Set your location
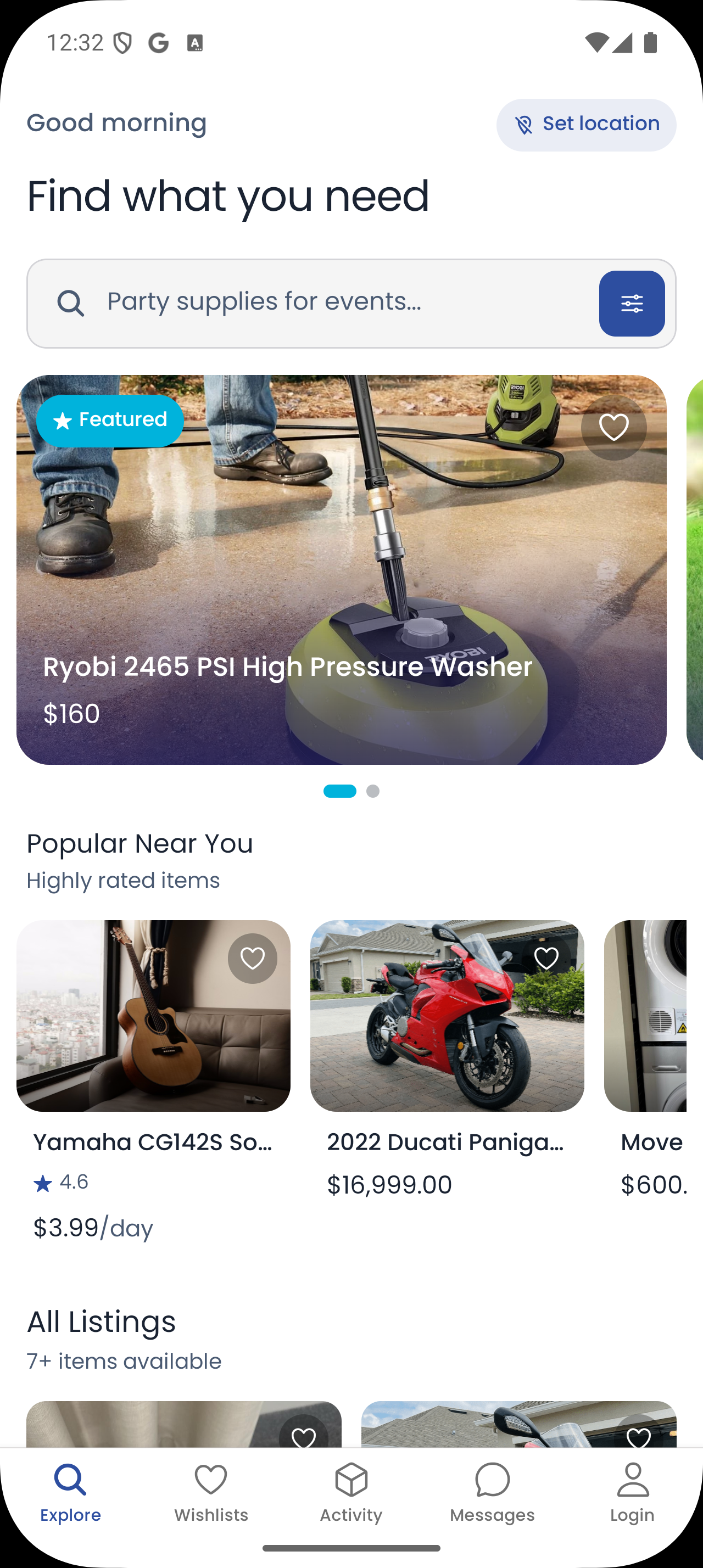This screenshot has width=703, height=1568. pyautogui.click(x=585, y=125)
